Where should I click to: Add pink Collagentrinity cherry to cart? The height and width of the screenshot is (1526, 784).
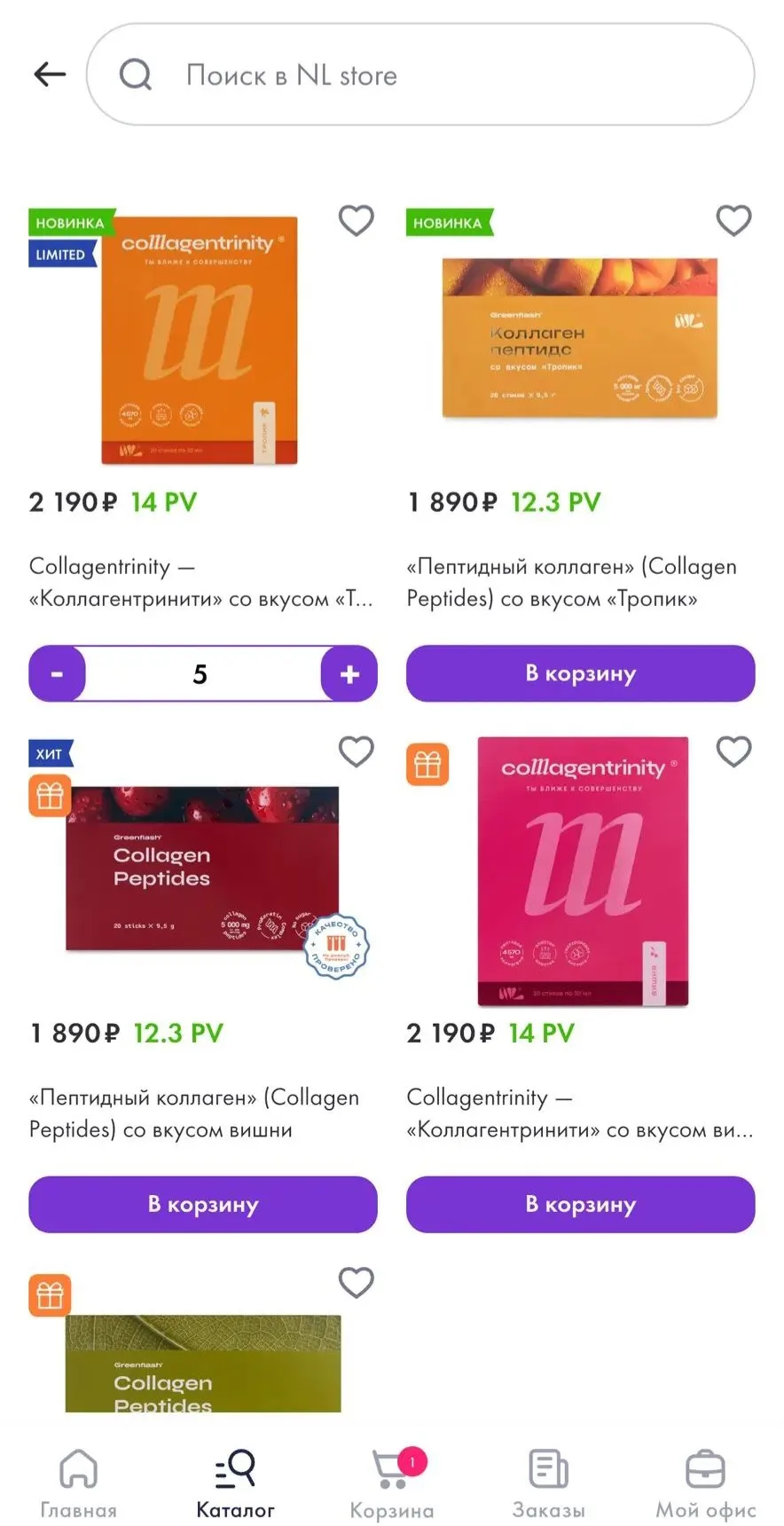[x=580, y=1204]
